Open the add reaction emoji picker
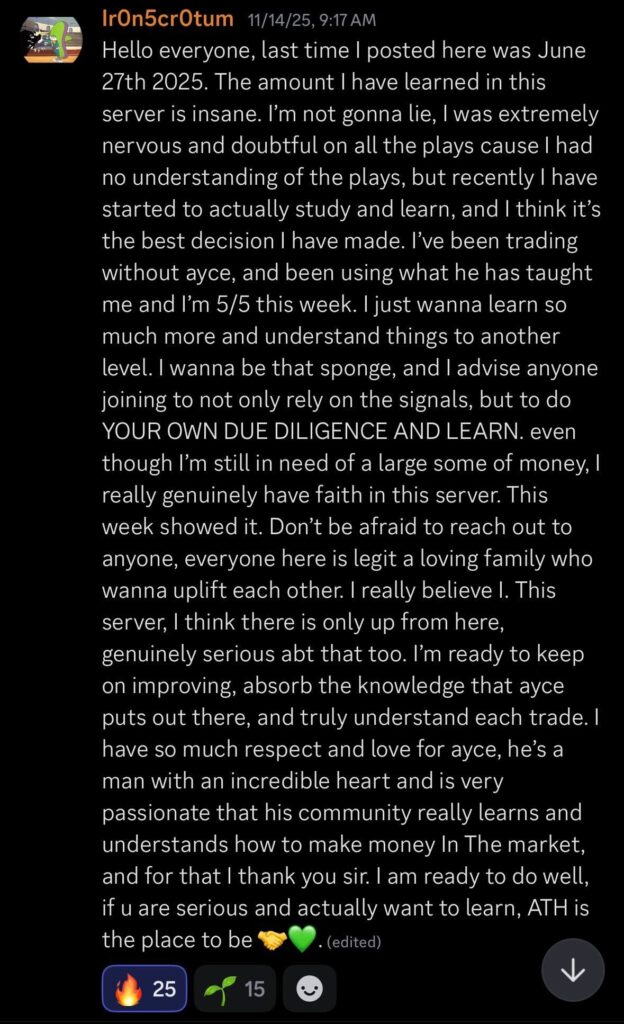The height and width of the screenshot is (1024, 624). coord(310,989)
